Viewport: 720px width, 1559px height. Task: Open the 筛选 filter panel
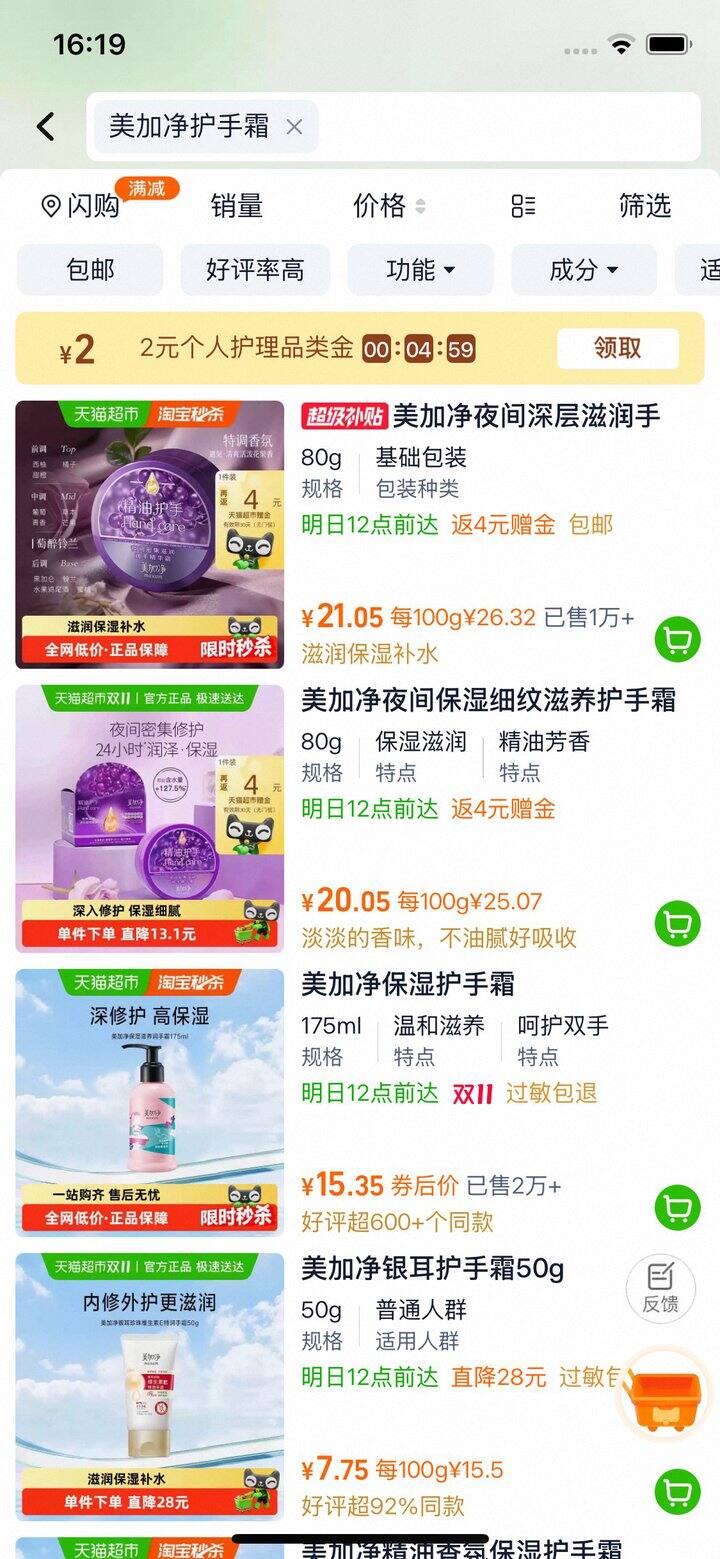pos(644,206)
